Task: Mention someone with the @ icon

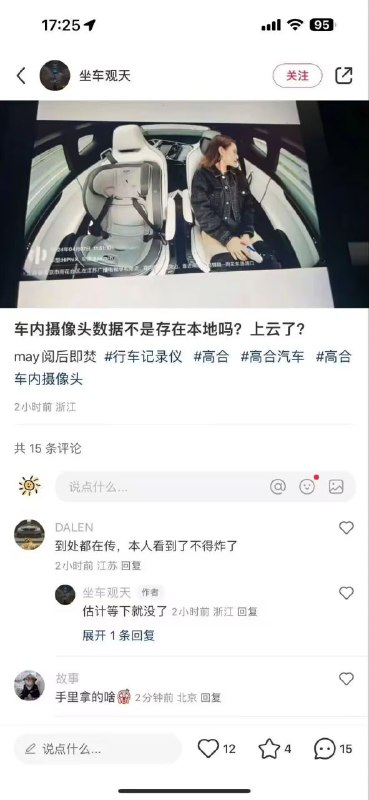Action: coord(278,487)
